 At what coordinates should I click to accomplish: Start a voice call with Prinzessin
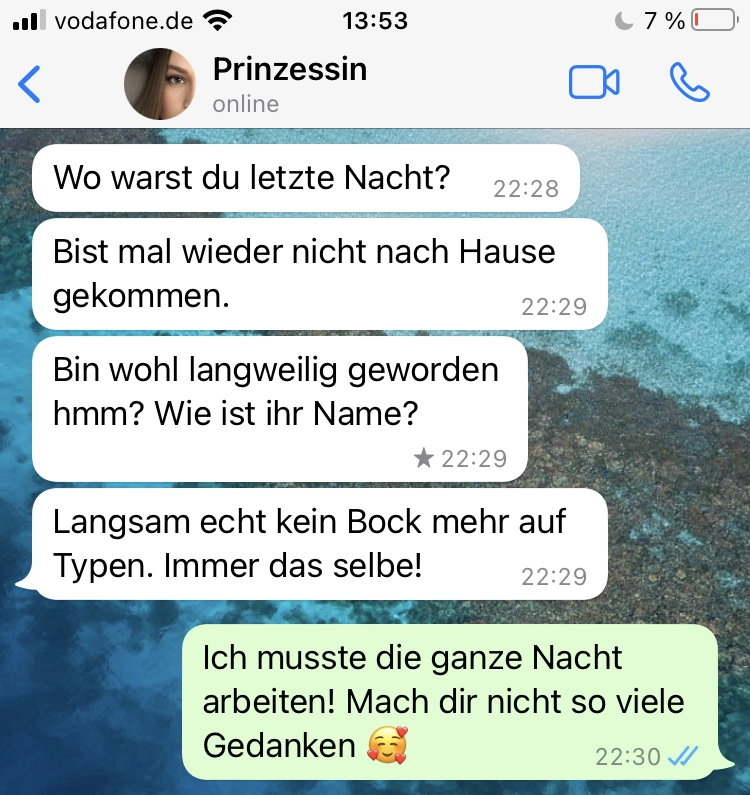[x=689, y=83]
